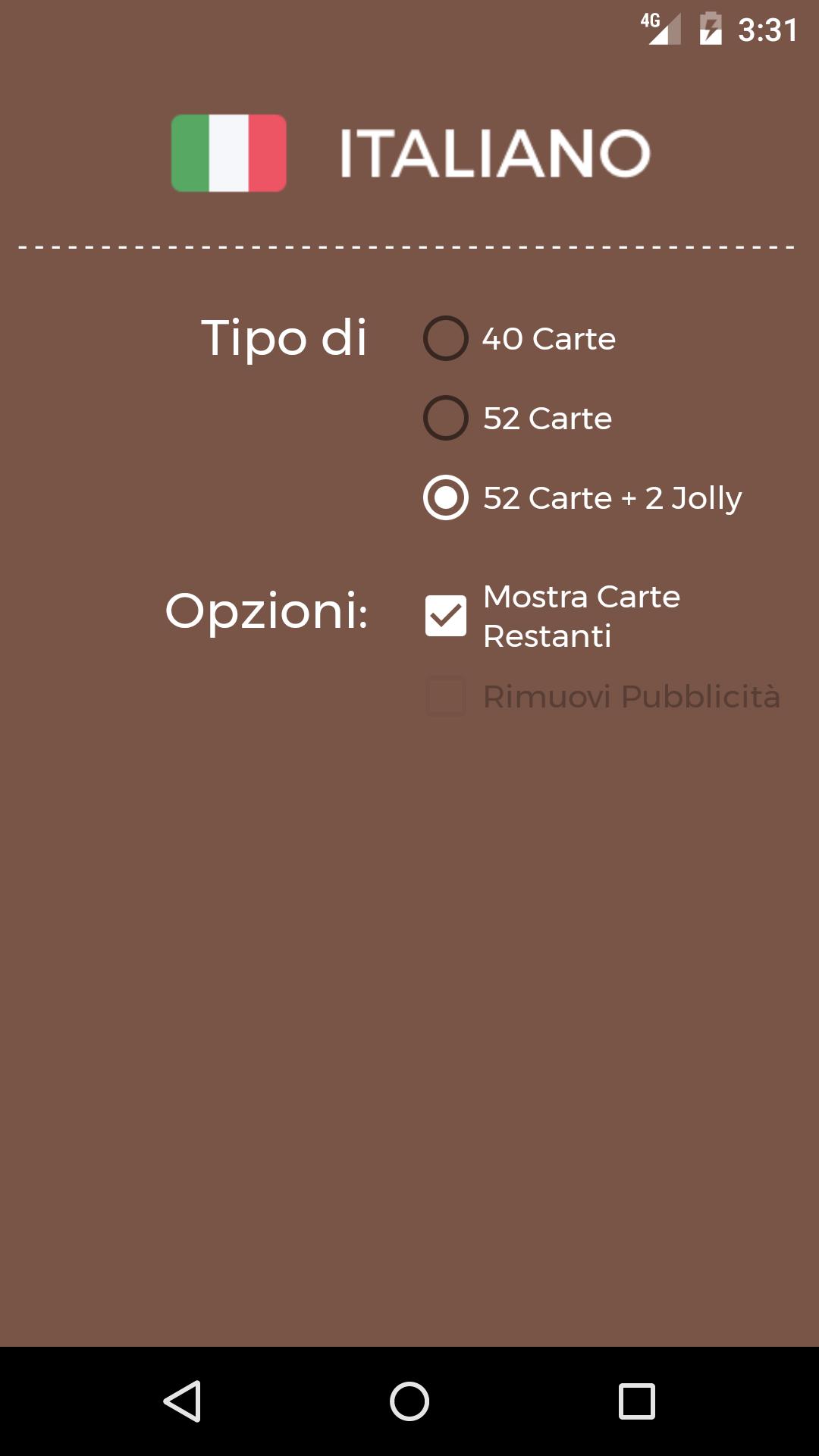Return to the home screen
The image size is (819, 1456).
pyautogui.click(x=409, y=1401)
